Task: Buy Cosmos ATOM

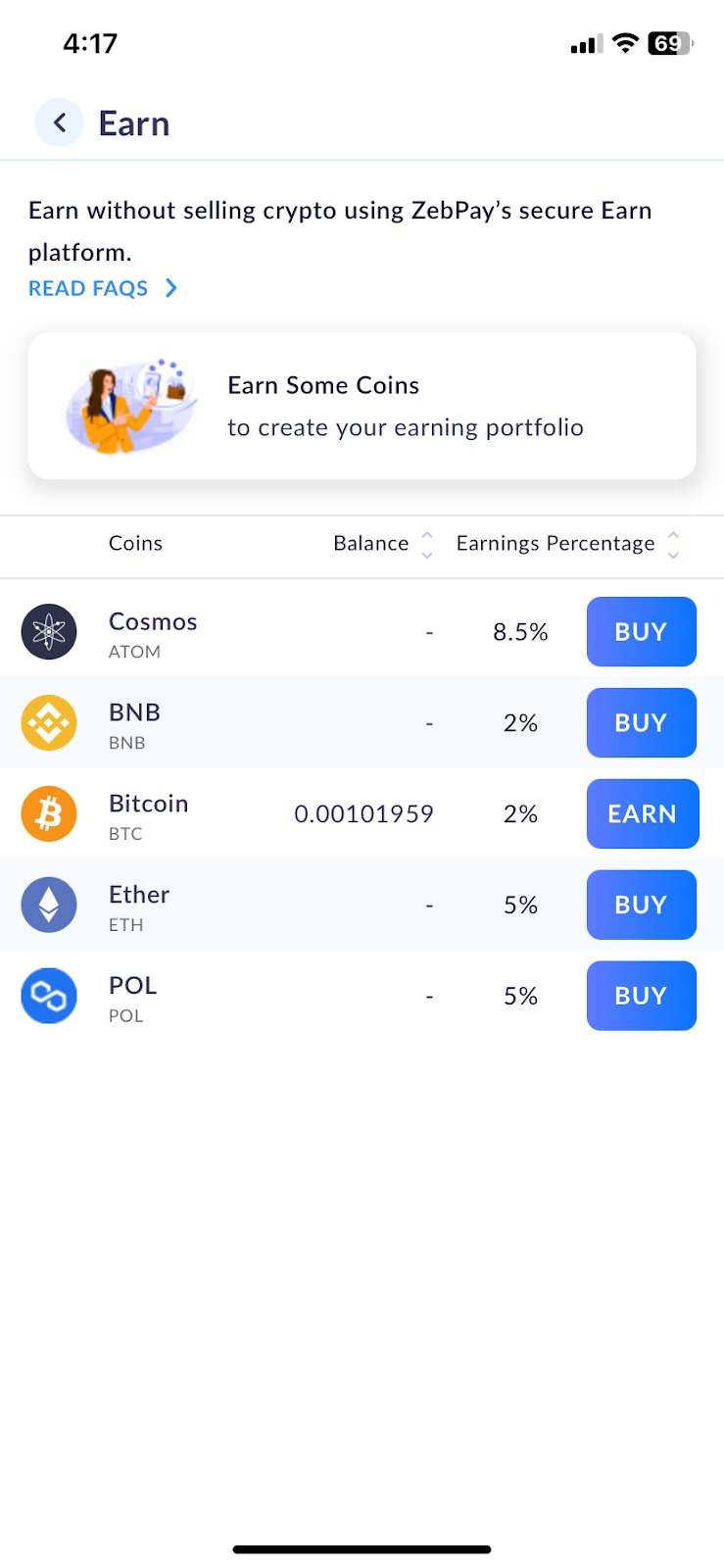Action: pyautogui.click(x=641, y=632)
